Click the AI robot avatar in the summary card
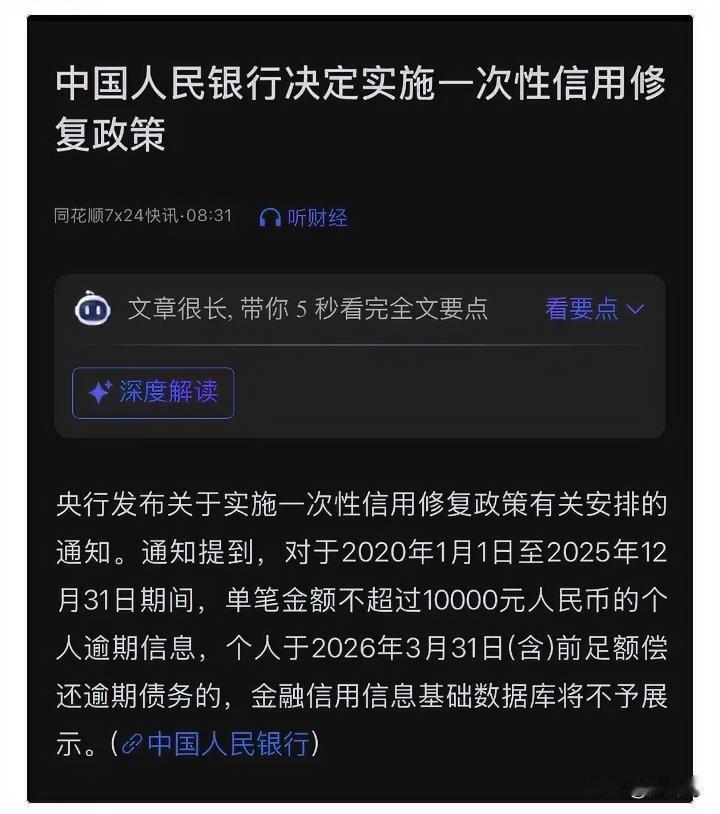The width and height of the screenshot is (720, 814). (x=94, y=310)
